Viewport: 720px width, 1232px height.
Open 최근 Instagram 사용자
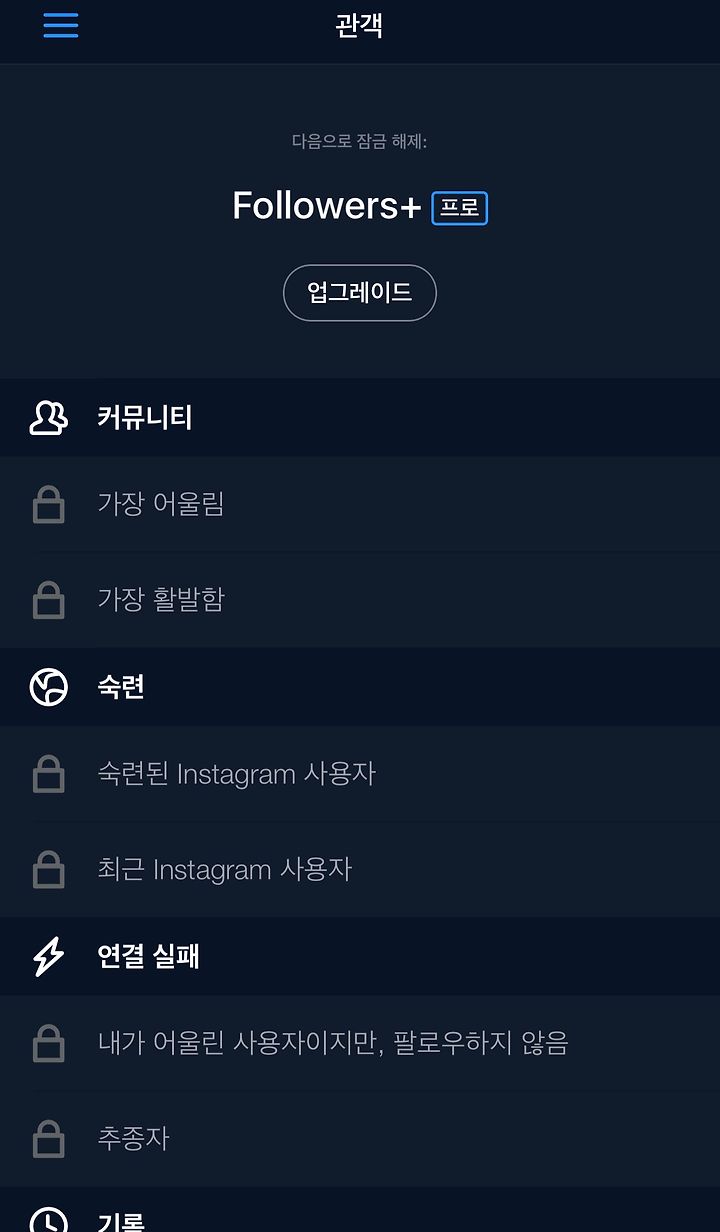360,870
